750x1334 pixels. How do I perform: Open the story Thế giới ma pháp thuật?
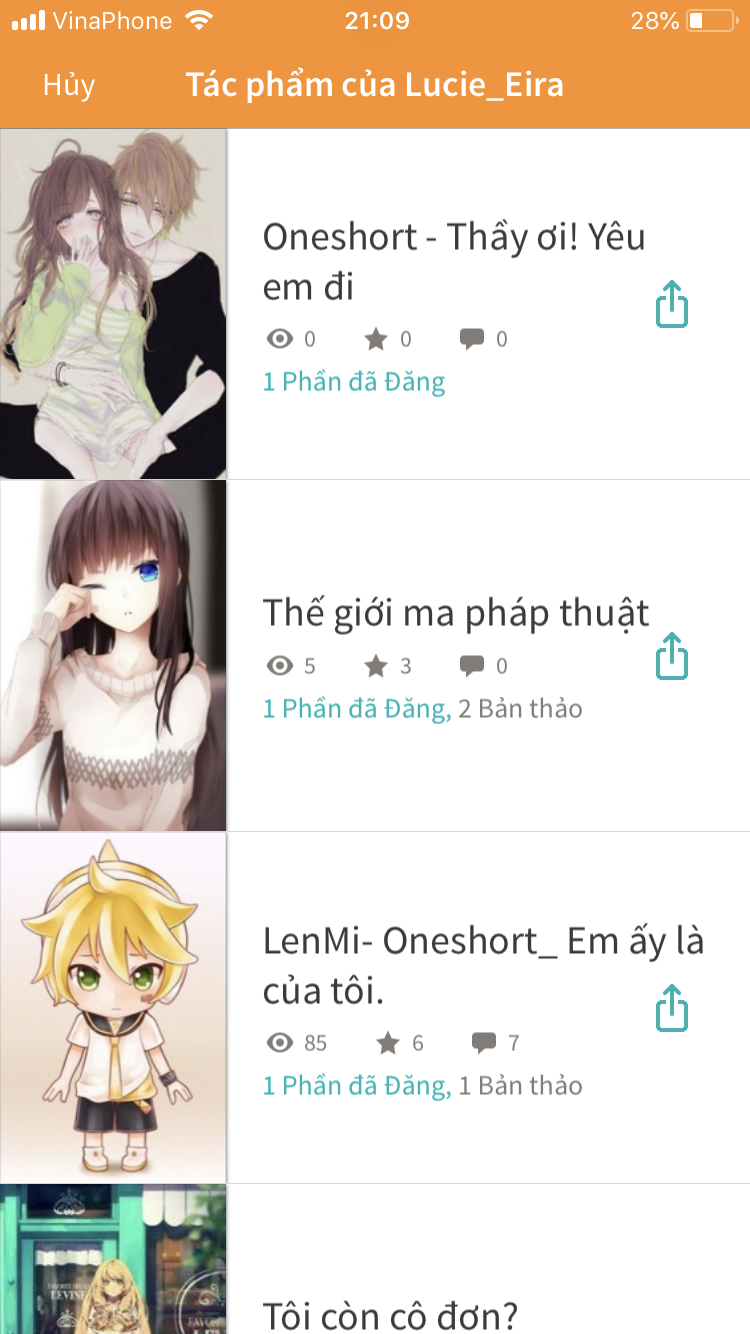(375, 656)
